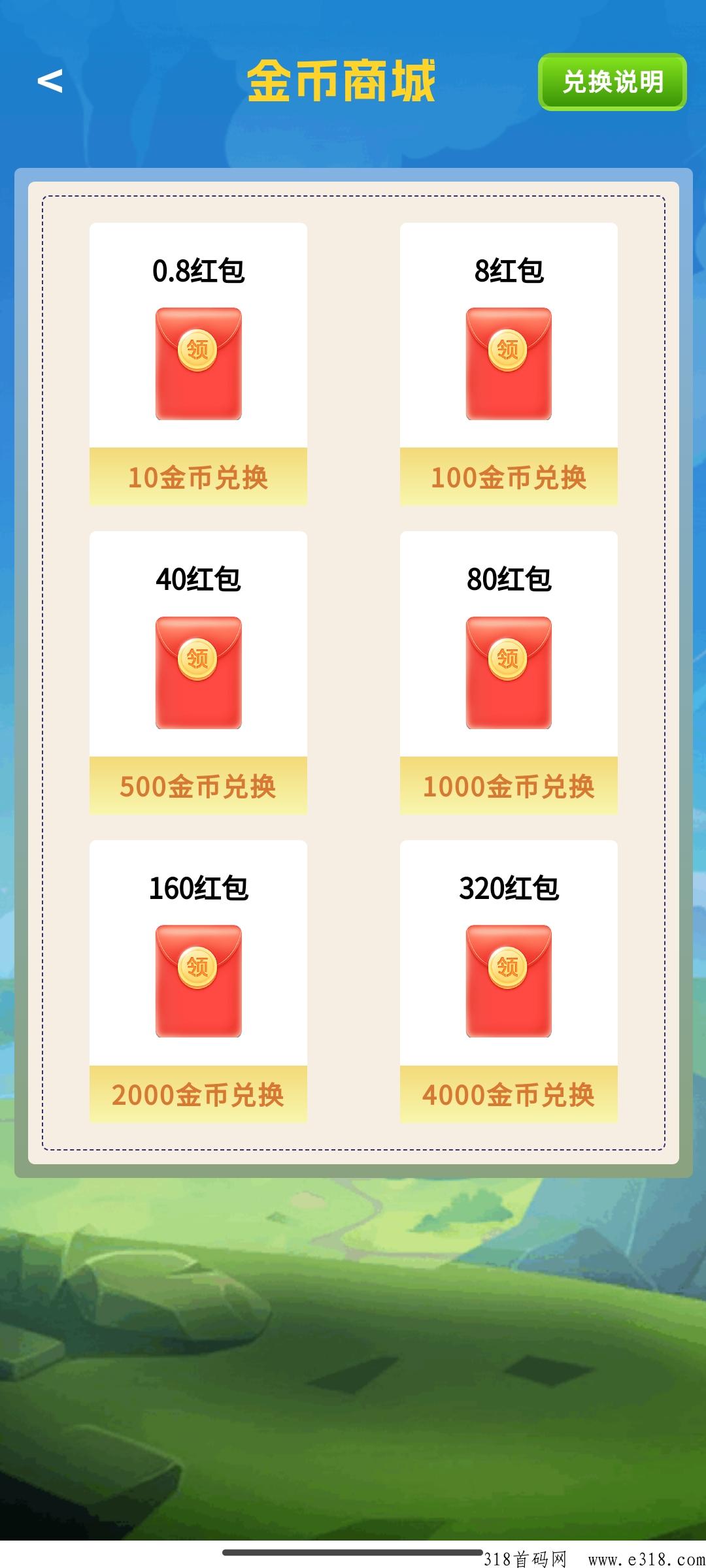Viewport: 706px width, 1568px height.
Task: Open the 兑换说明 exchange instructions
Action: tap(612, 82)
